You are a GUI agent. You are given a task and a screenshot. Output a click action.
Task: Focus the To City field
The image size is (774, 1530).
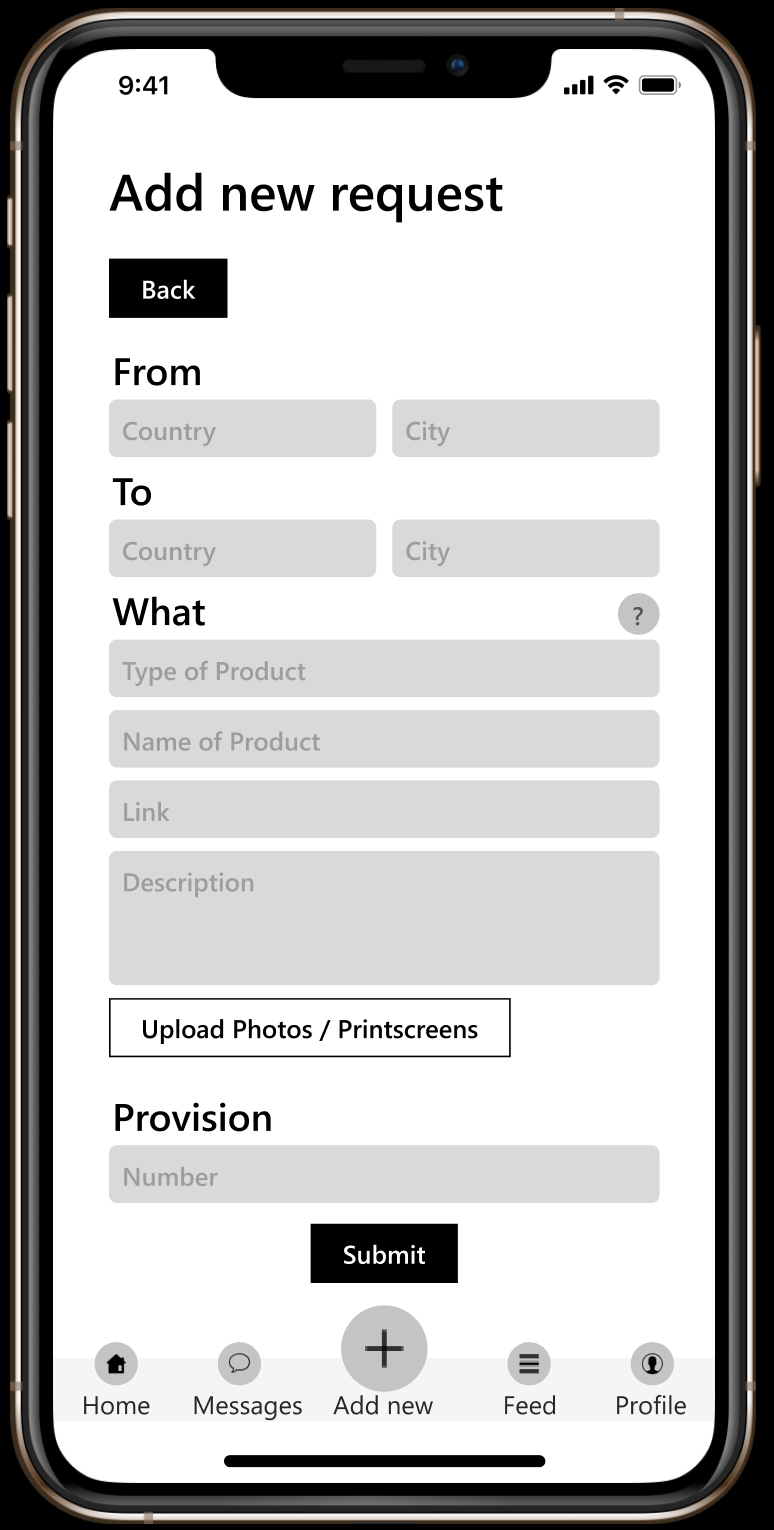[525, 548]
